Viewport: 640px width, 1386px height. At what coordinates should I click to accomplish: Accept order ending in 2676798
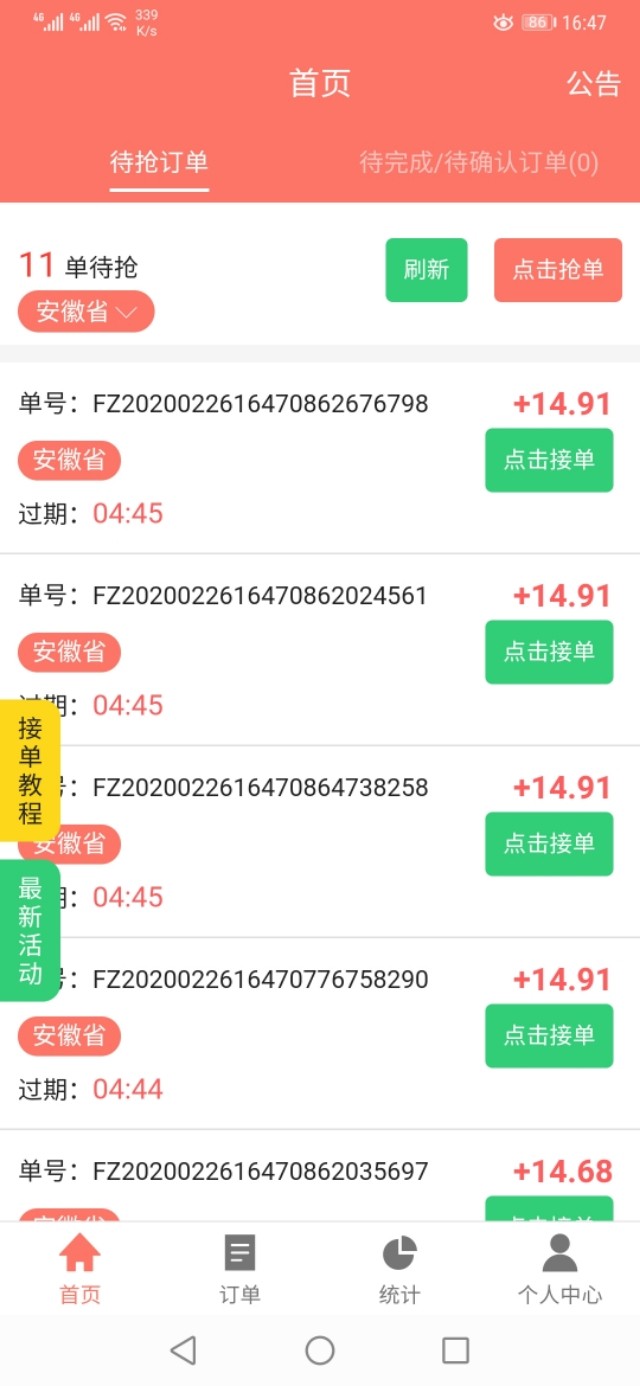[549, 460]
